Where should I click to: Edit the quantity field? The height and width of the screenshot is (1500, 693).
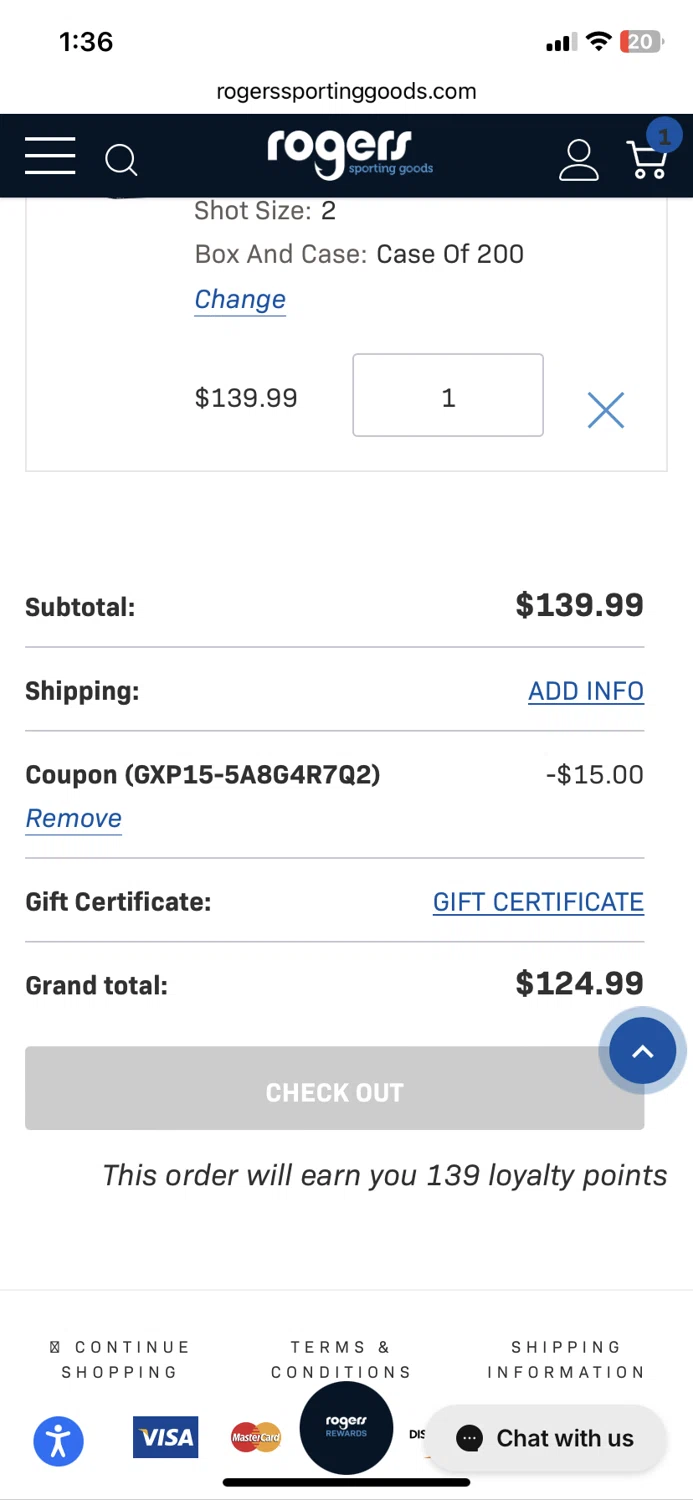(x=447, y=396)
